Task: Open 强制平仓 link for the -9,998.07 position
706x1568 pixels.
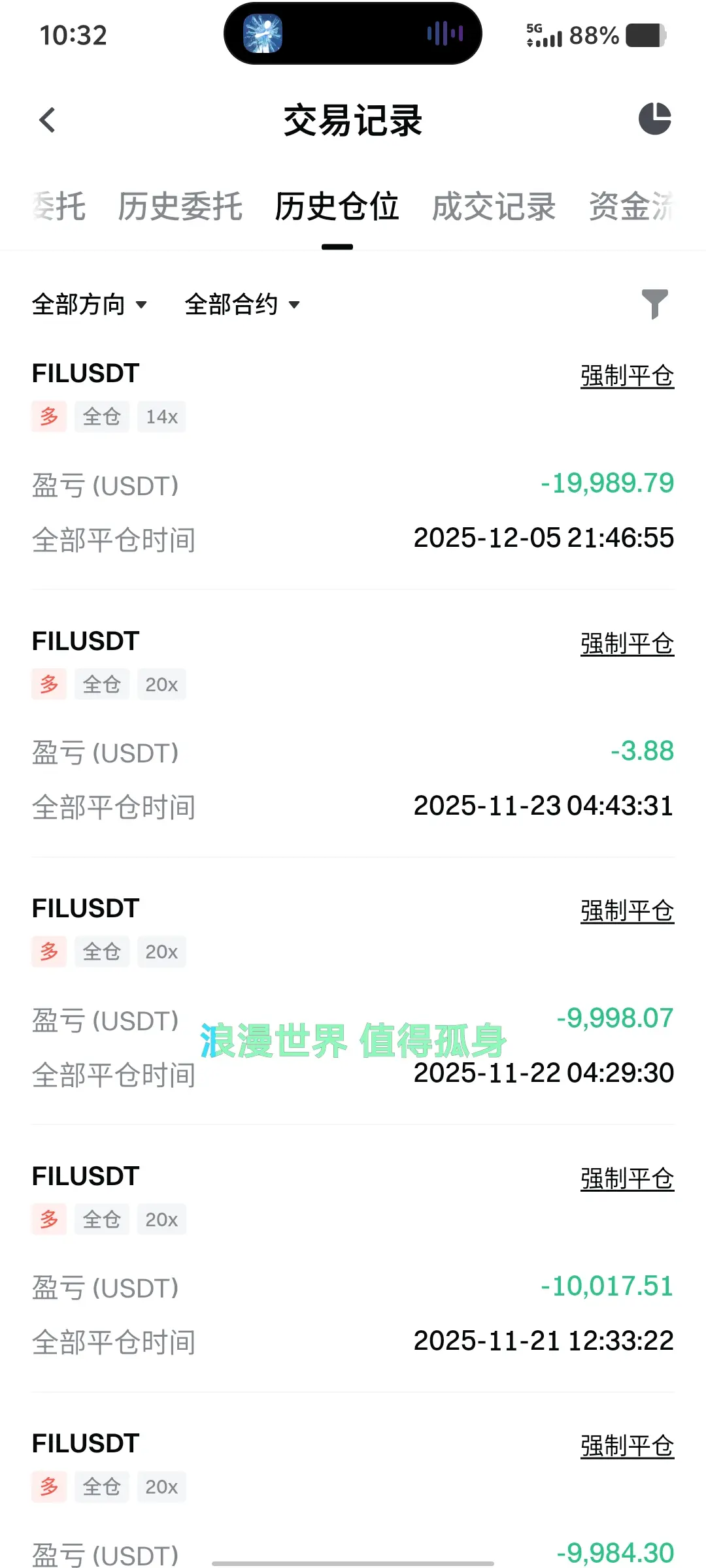Action: (627, 911)
